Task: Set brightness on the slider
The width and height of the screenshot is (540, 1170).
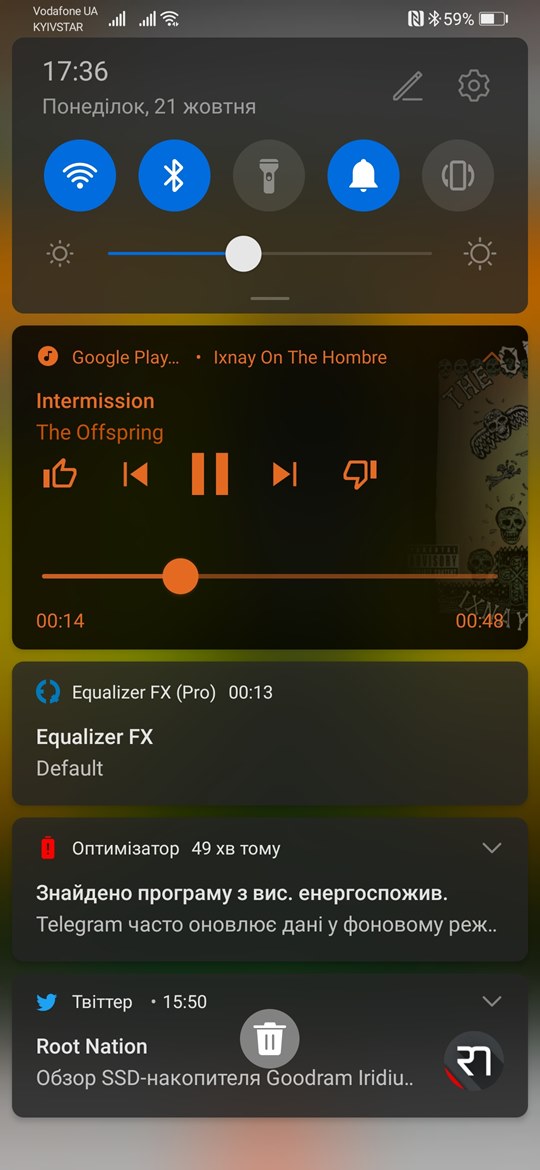Action: 269,254
